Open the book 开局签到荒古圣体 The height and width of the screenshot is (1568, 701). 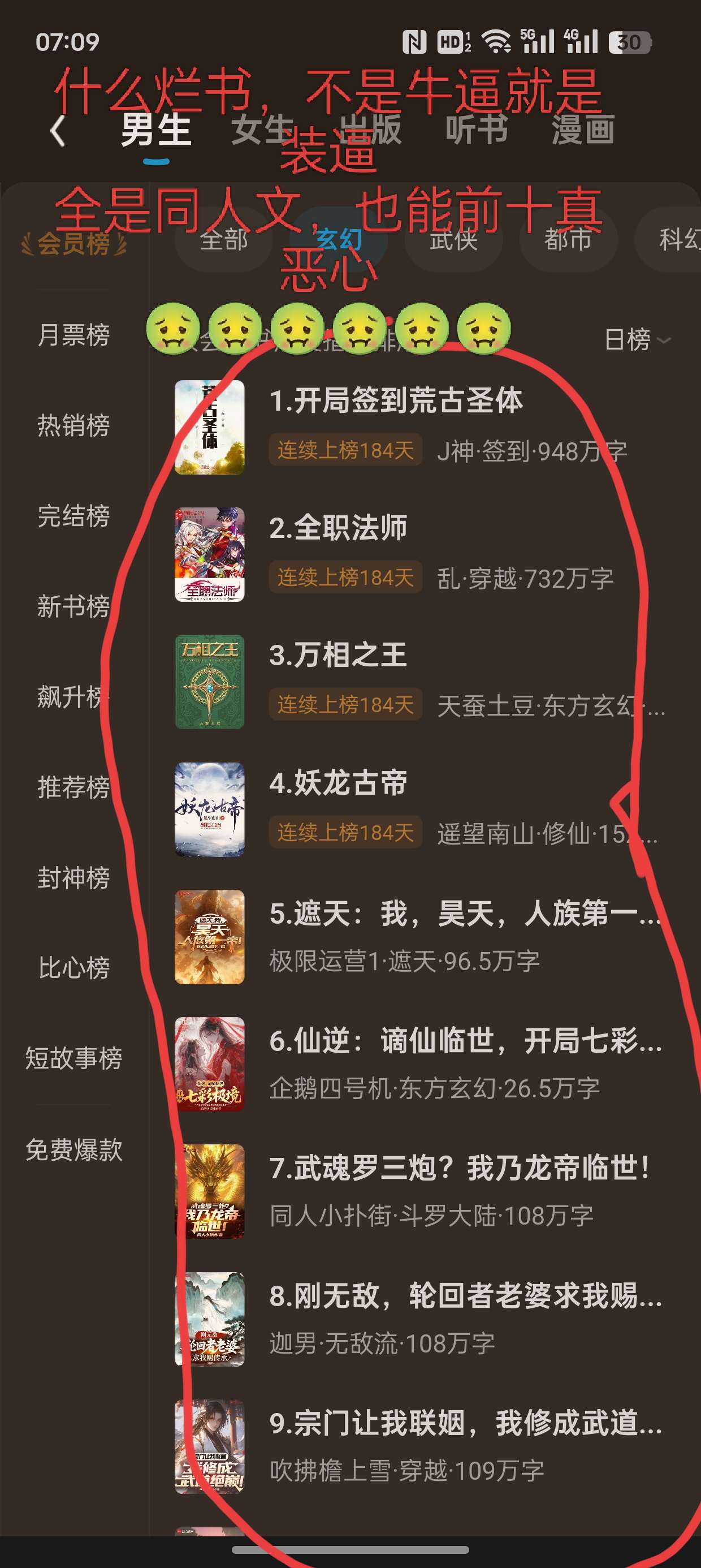(396, 402)
